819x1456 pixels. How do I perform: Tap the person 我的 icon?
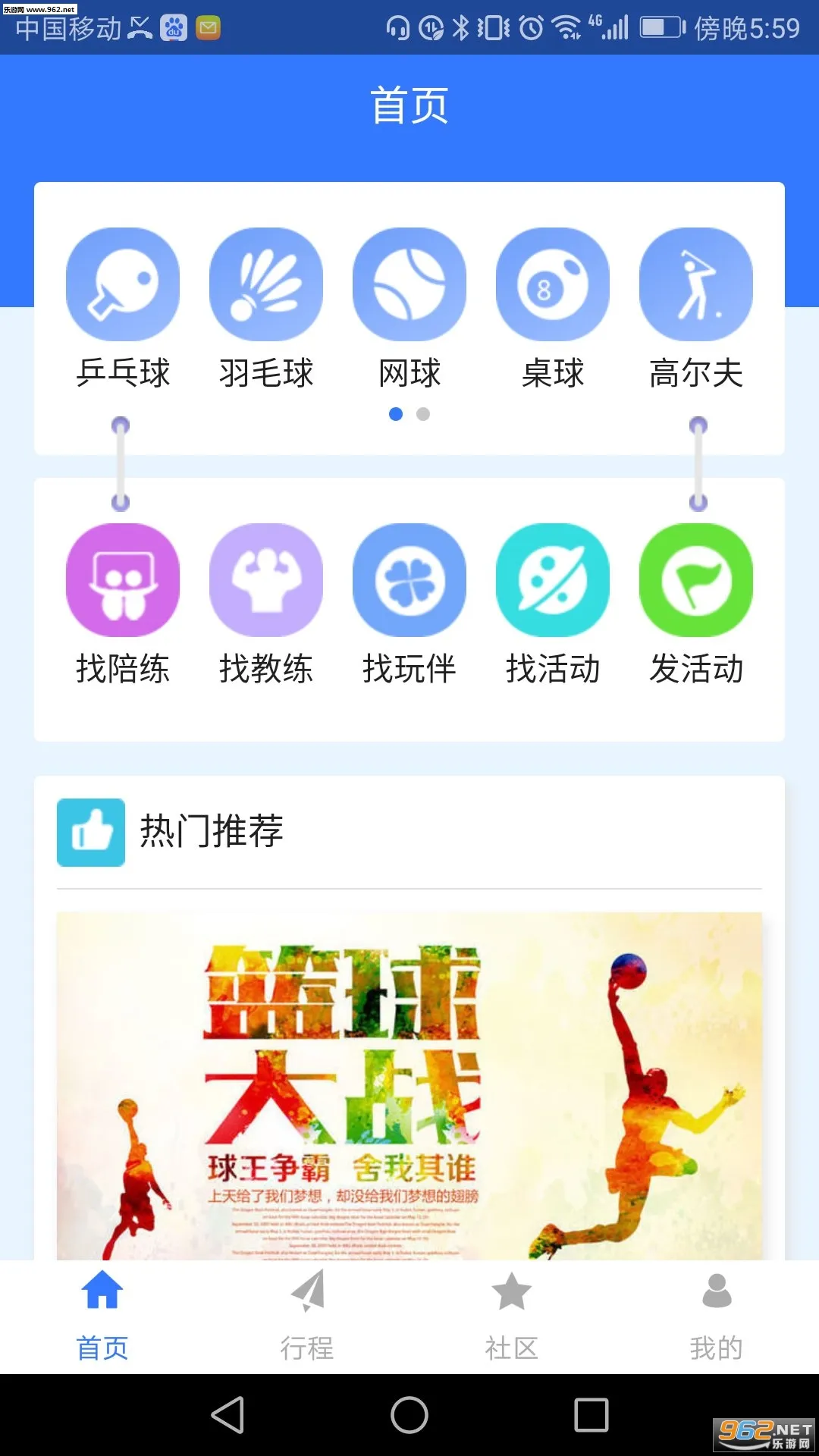pyautogui.click(x=717, y=1289)
